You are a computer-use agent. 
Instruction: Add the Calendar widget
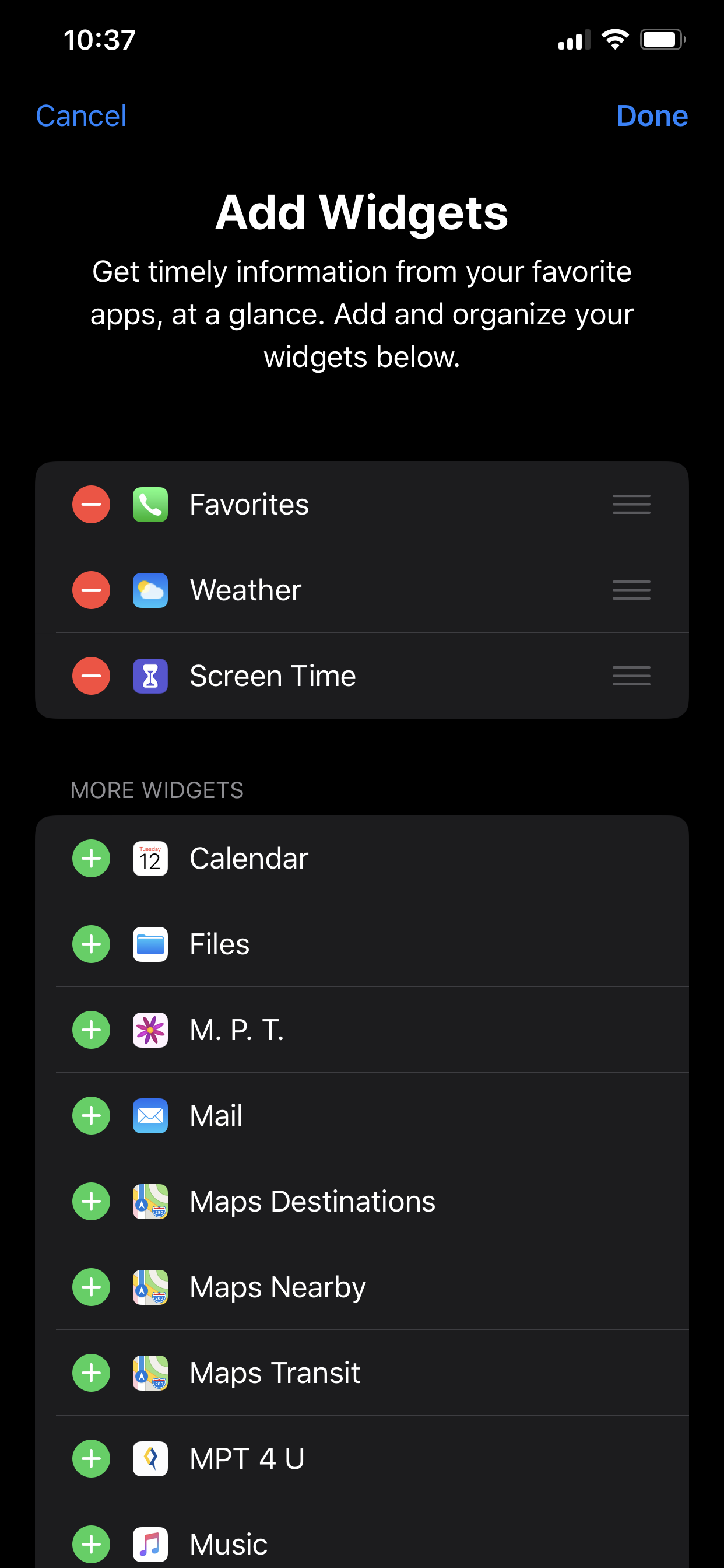pyautogui.click(x=92, y=858)
